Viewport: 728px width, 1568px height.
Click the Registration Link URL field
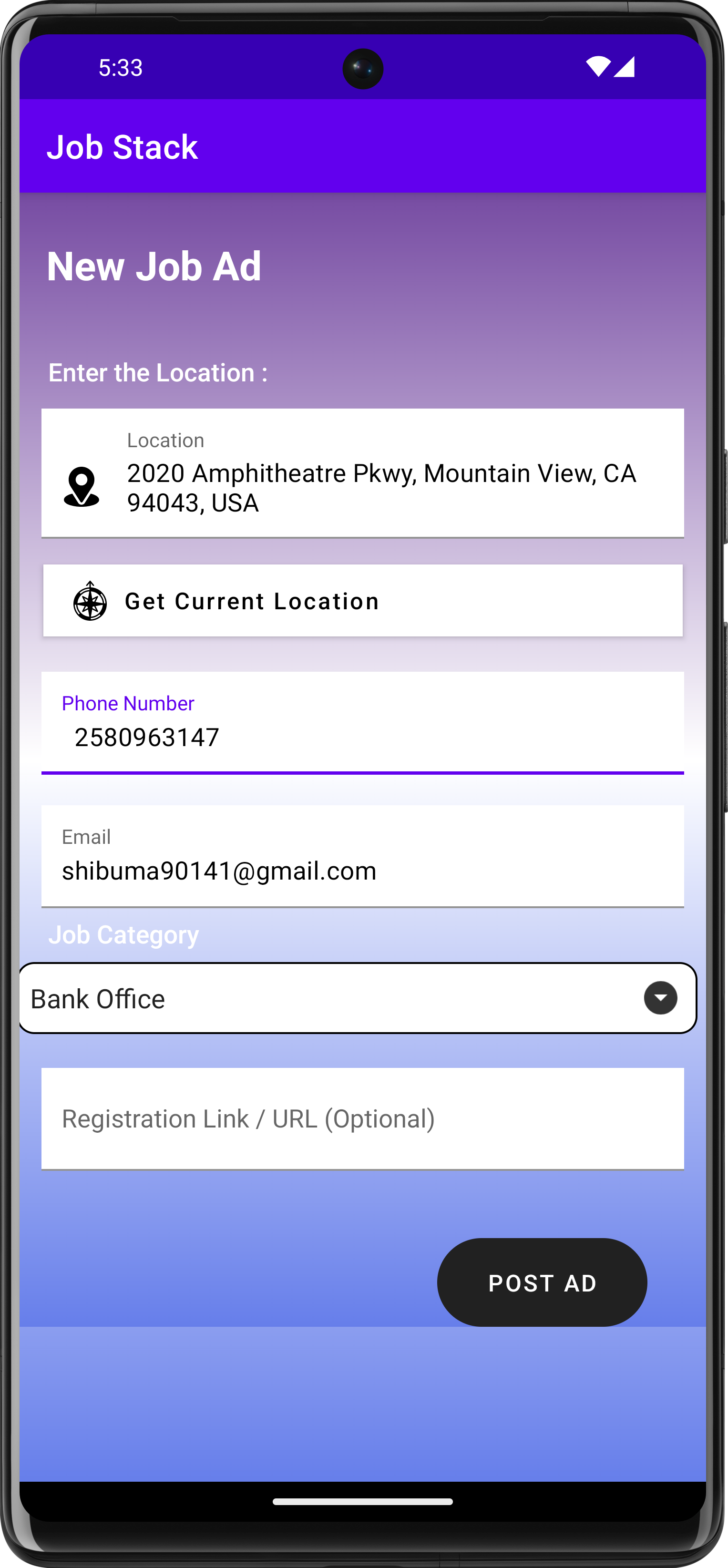click(x=363, y=1119)
